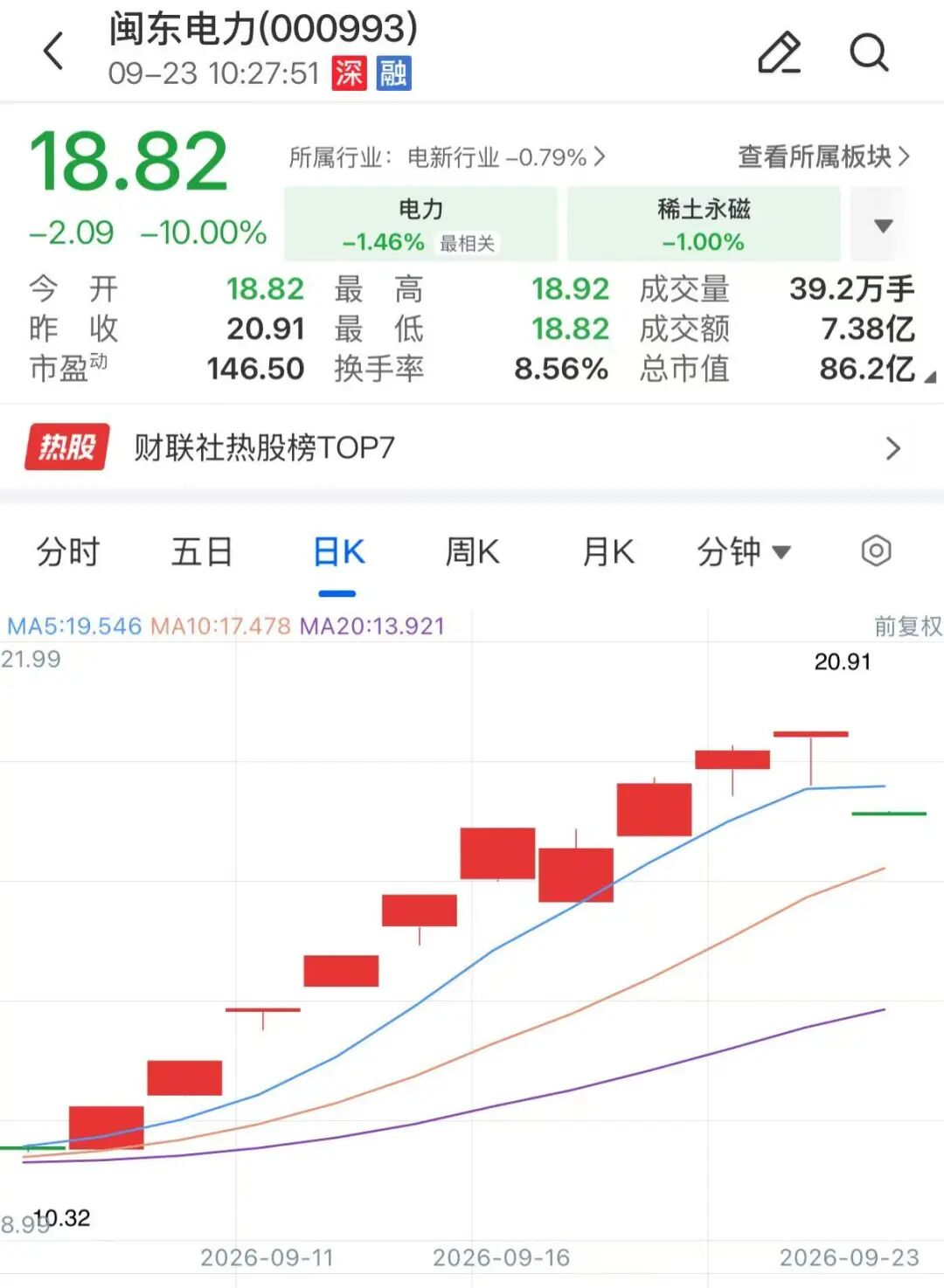Image resolution: width=944 pixels, height=1288 pixels.
Task: Change the 前复权 adjustment option
Action: point(908,627)
